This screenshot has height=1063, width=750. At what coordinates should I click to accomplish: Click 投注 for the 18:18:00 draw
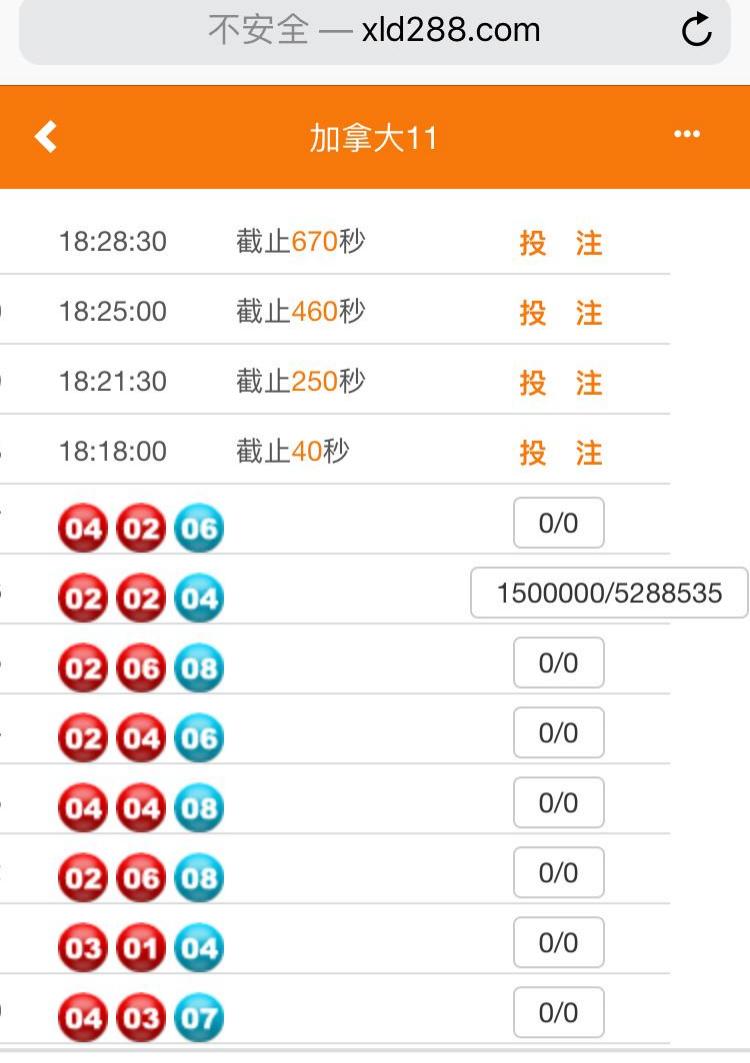(x=560, y=453)
